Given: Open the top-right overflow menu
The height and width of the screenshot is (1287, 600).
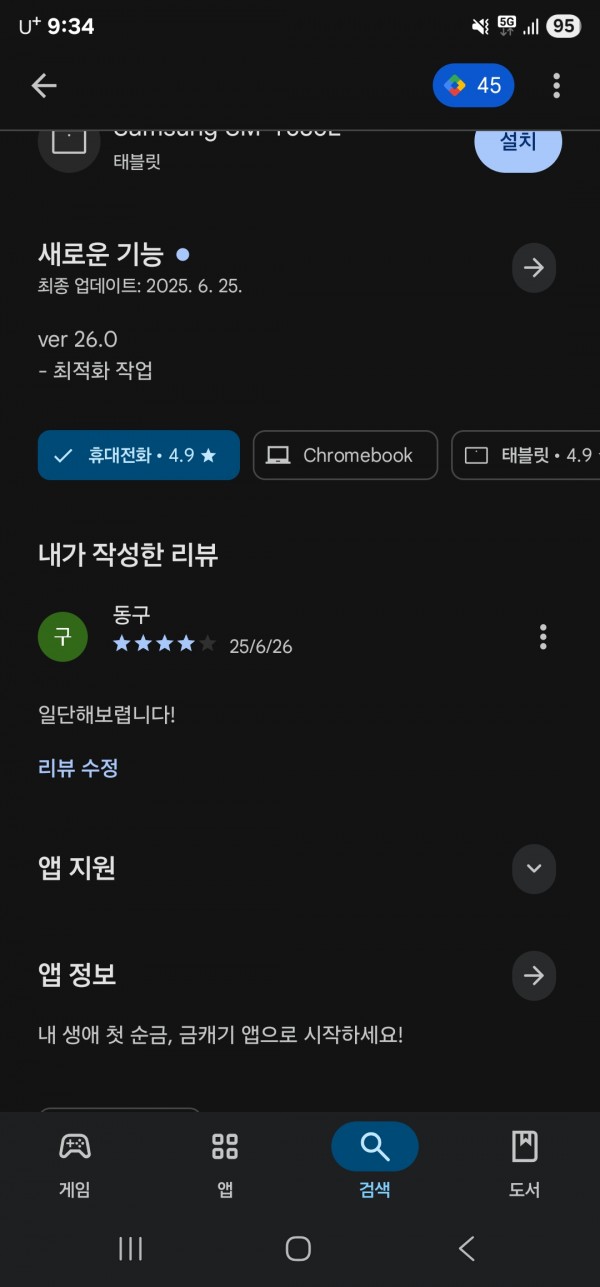Looking at the screenshot, I should (556, 86).
